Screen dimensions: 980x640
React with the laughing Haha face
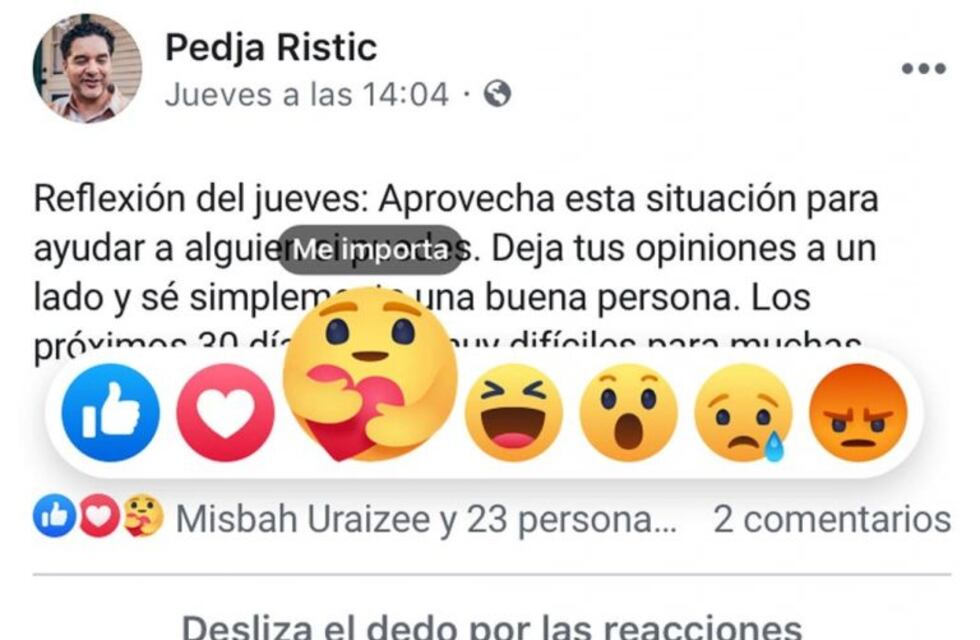click(x=514, y=412)
